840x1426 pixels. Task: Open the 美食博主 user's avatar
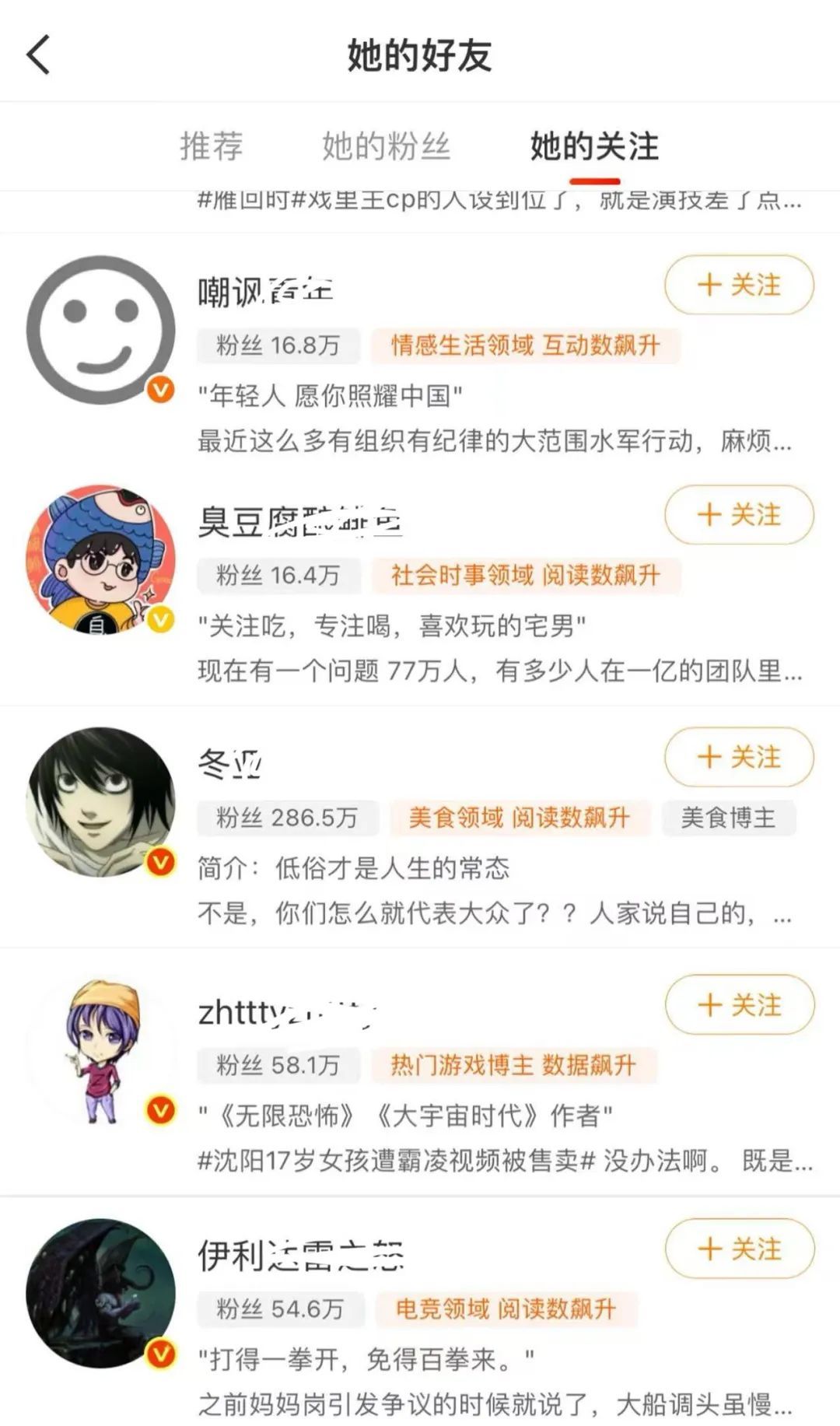[x=100, y=802]
